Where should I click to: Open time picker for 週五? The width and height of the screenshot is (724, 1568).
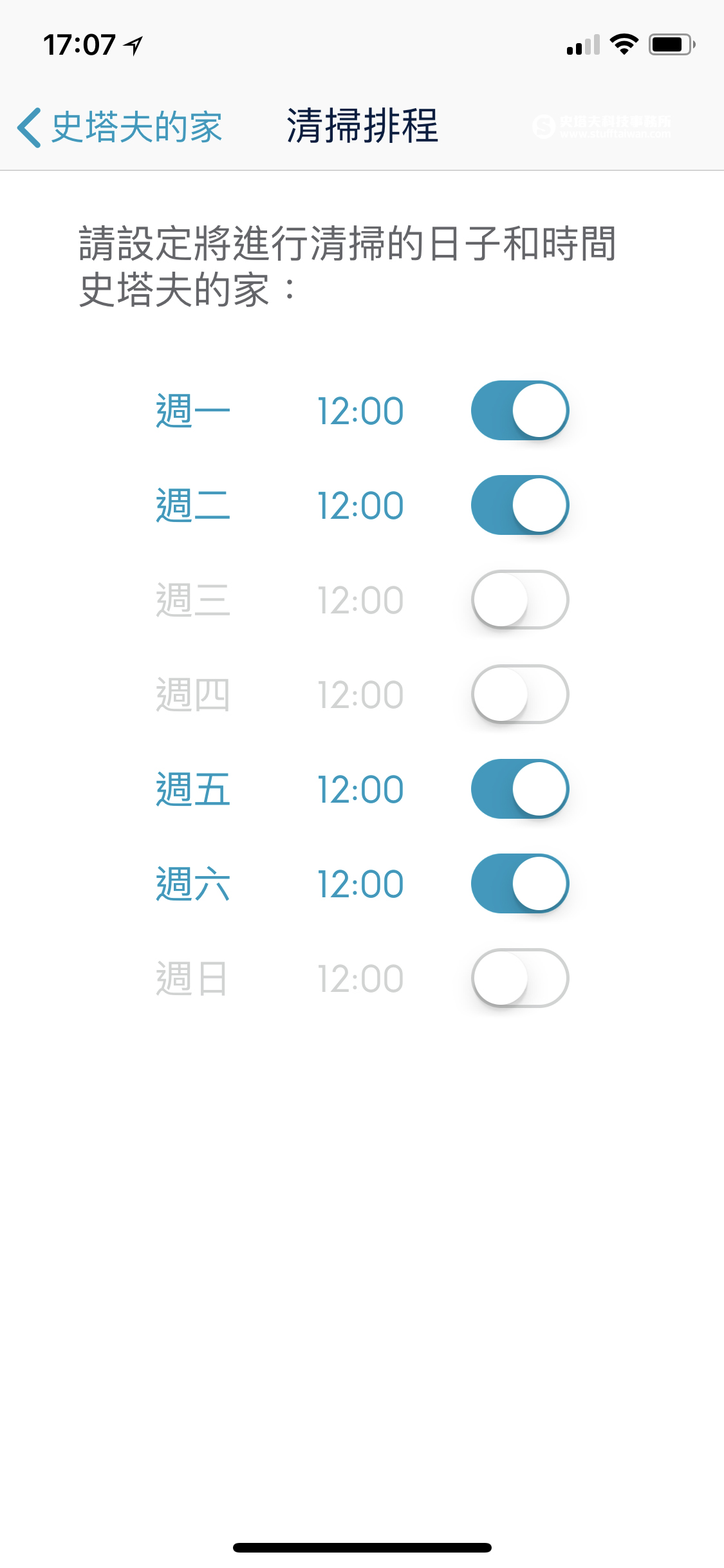click(360, 790)
